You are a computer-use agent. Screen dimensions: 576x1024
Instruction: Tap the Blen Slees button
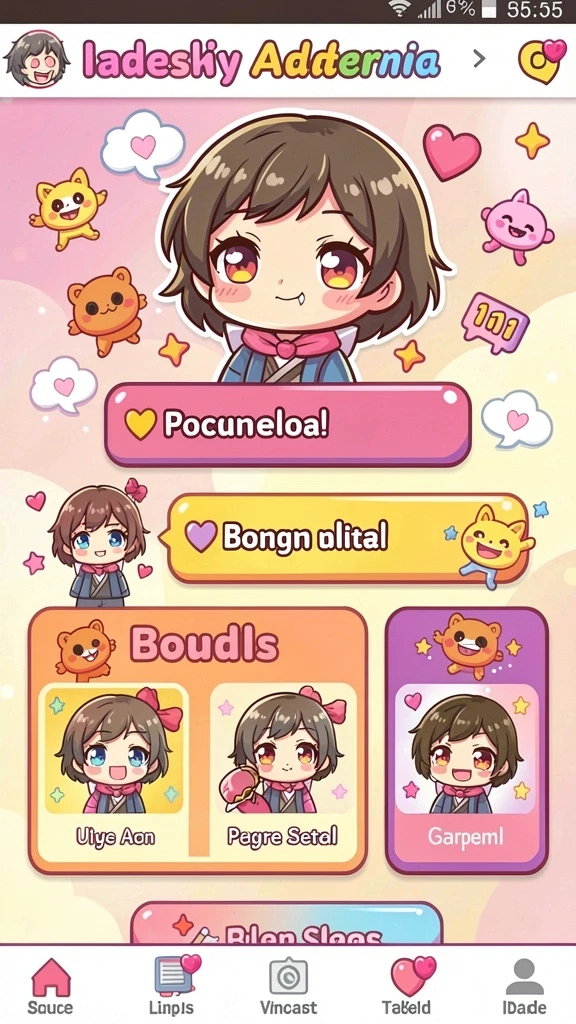click(x=287, y=923)
